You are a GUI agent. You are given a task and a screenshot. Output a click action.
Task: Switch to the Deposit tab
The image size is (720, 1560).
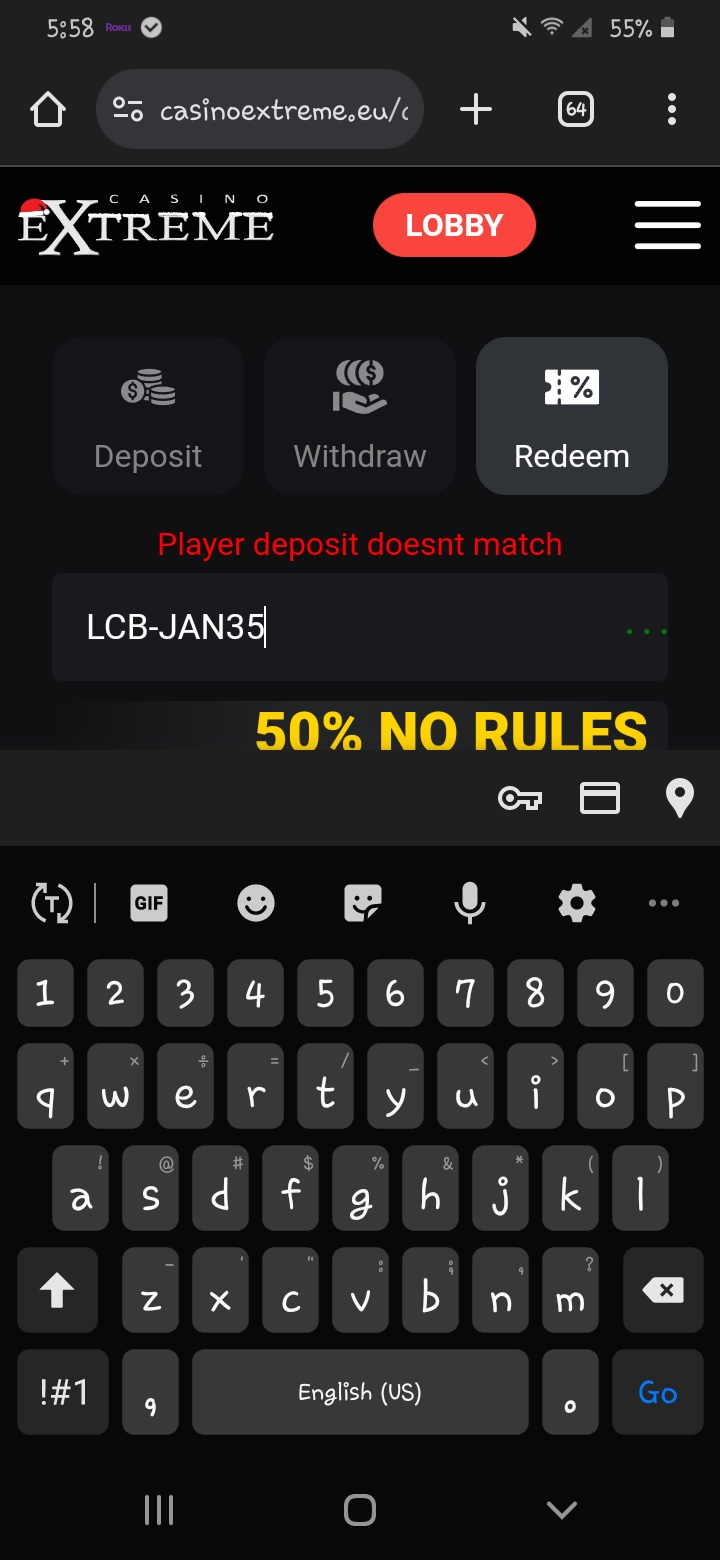[x=148, y=416]
